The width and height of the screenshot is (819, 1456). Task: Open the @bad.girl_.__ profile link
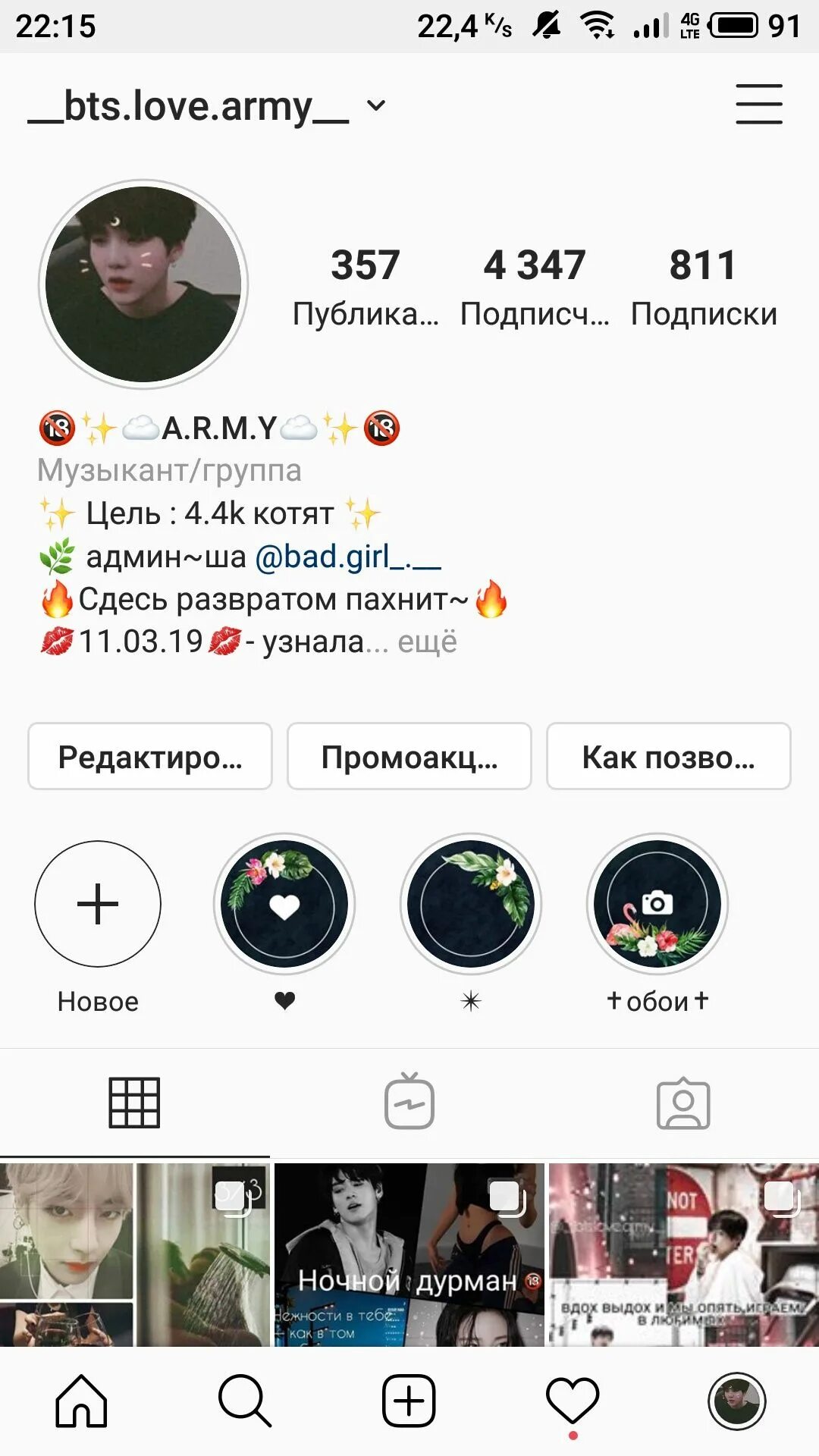click(x=347, y=557)
